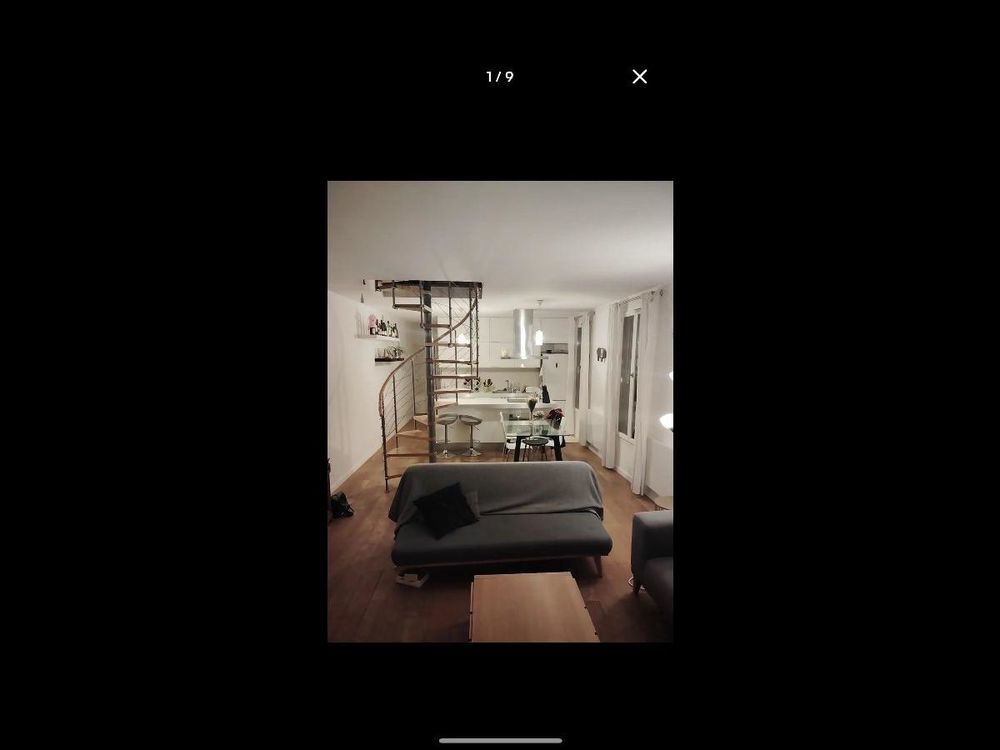Viewport: 1000px width, 750px height.
Task: Tap the apartment photo to toggle controls
Action: pyautogui.click(x=500, y=410)
